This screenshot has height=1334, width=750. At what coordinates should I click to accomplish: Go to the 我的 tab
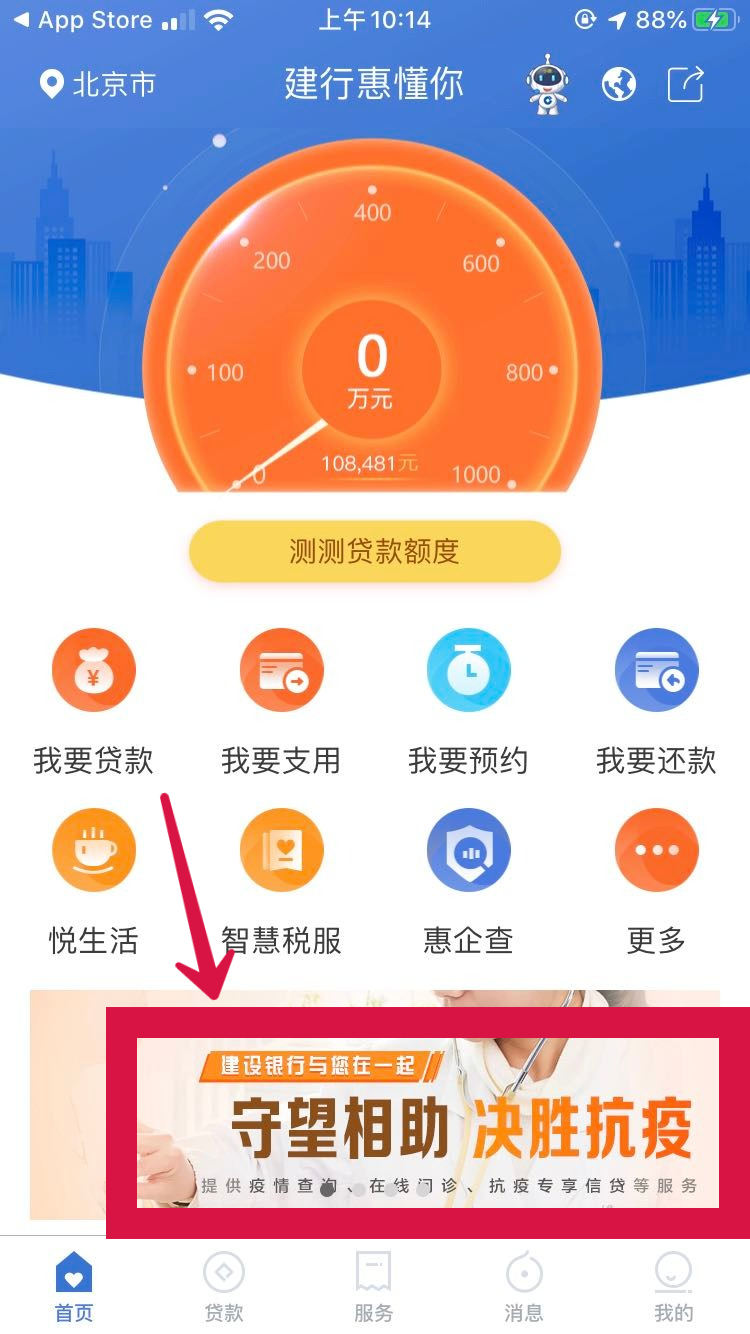click(x=673, y=1287)
